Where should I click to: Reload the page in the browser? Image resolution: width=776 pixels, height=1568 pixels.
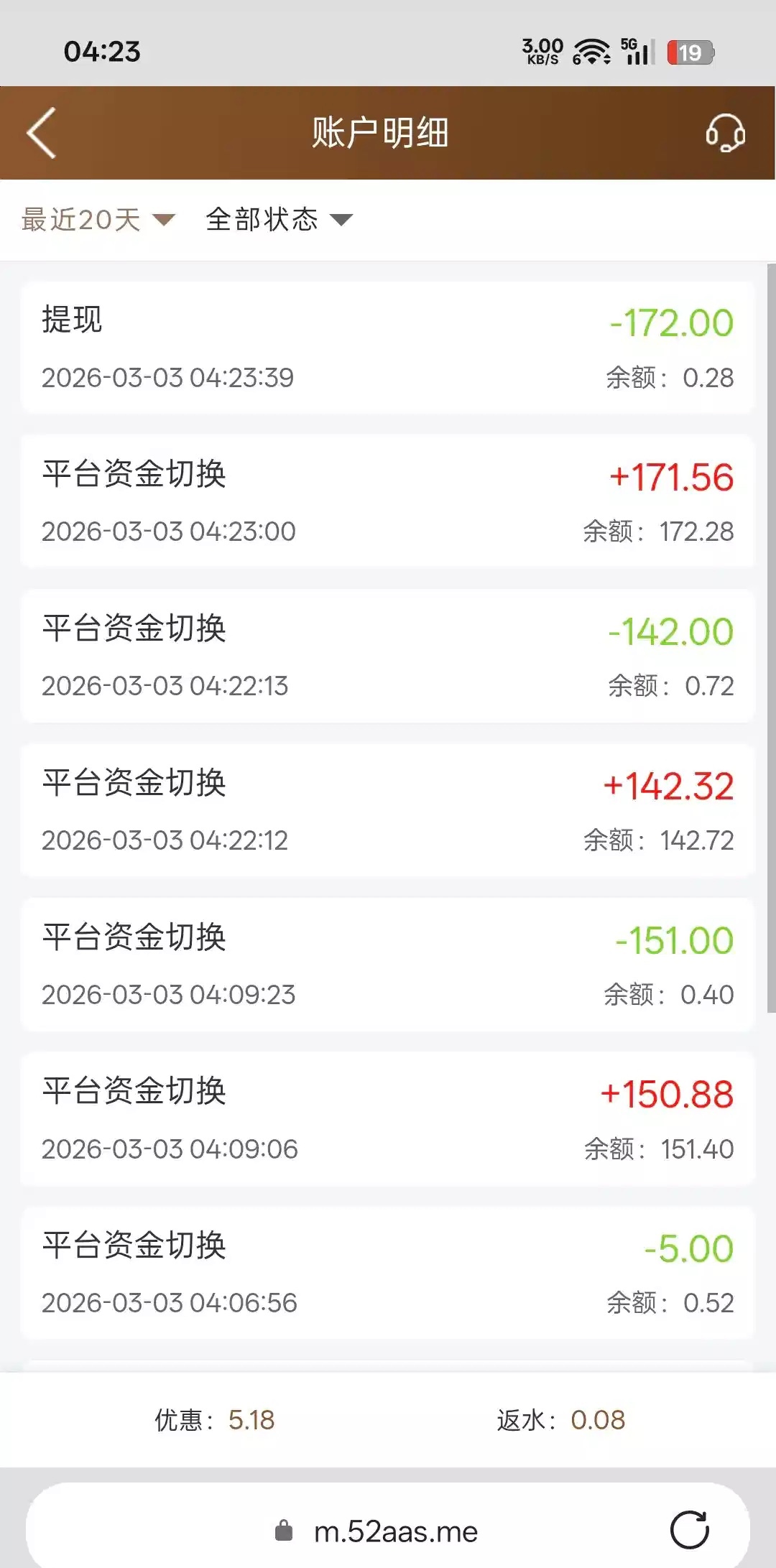689,1530
